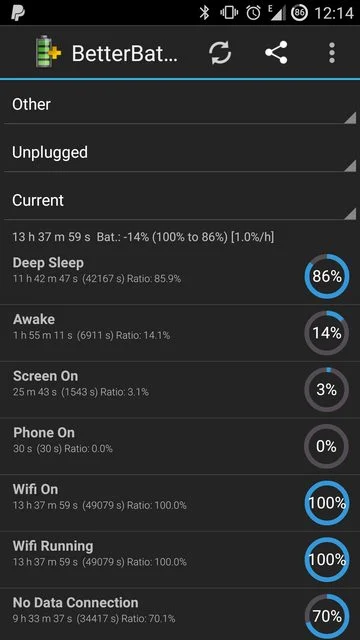This screenshot has height=640, width=360.
Task: Open the Deep Sleep row
Action: 180,276
